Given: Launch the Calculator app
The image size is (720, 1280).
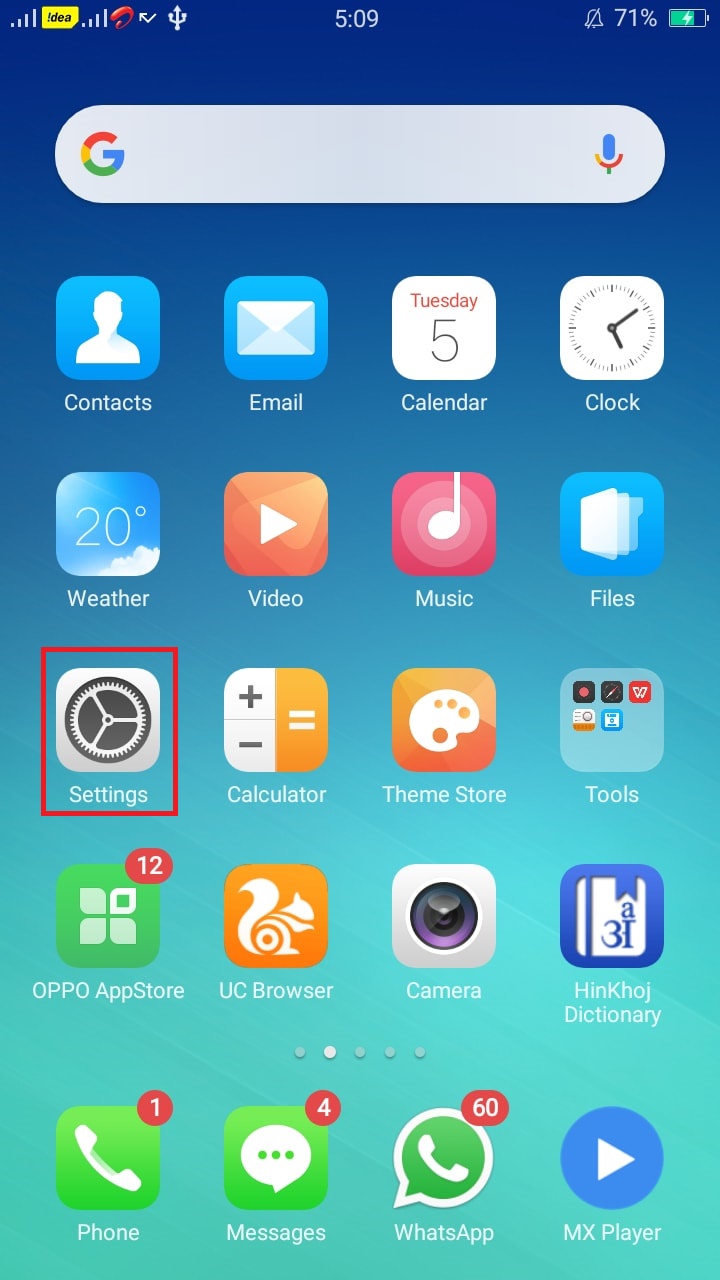Looking at the screenshot, I should pyautogui.click(x=276, y=720).
